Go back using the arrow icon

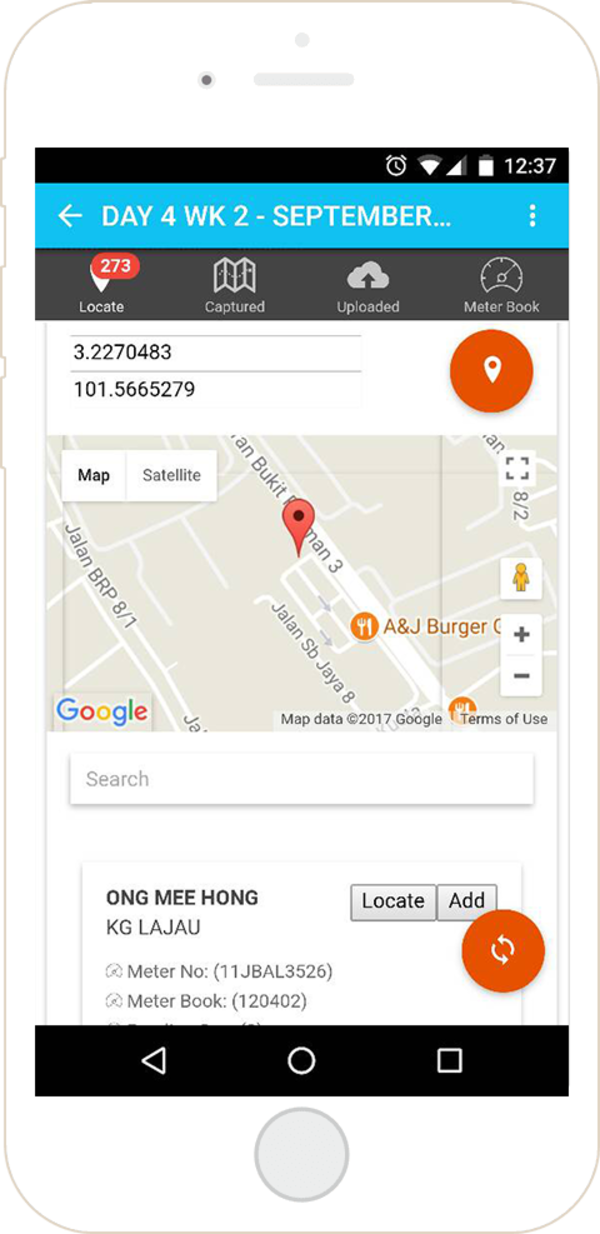pyautogui.click(x=69, y=216)
